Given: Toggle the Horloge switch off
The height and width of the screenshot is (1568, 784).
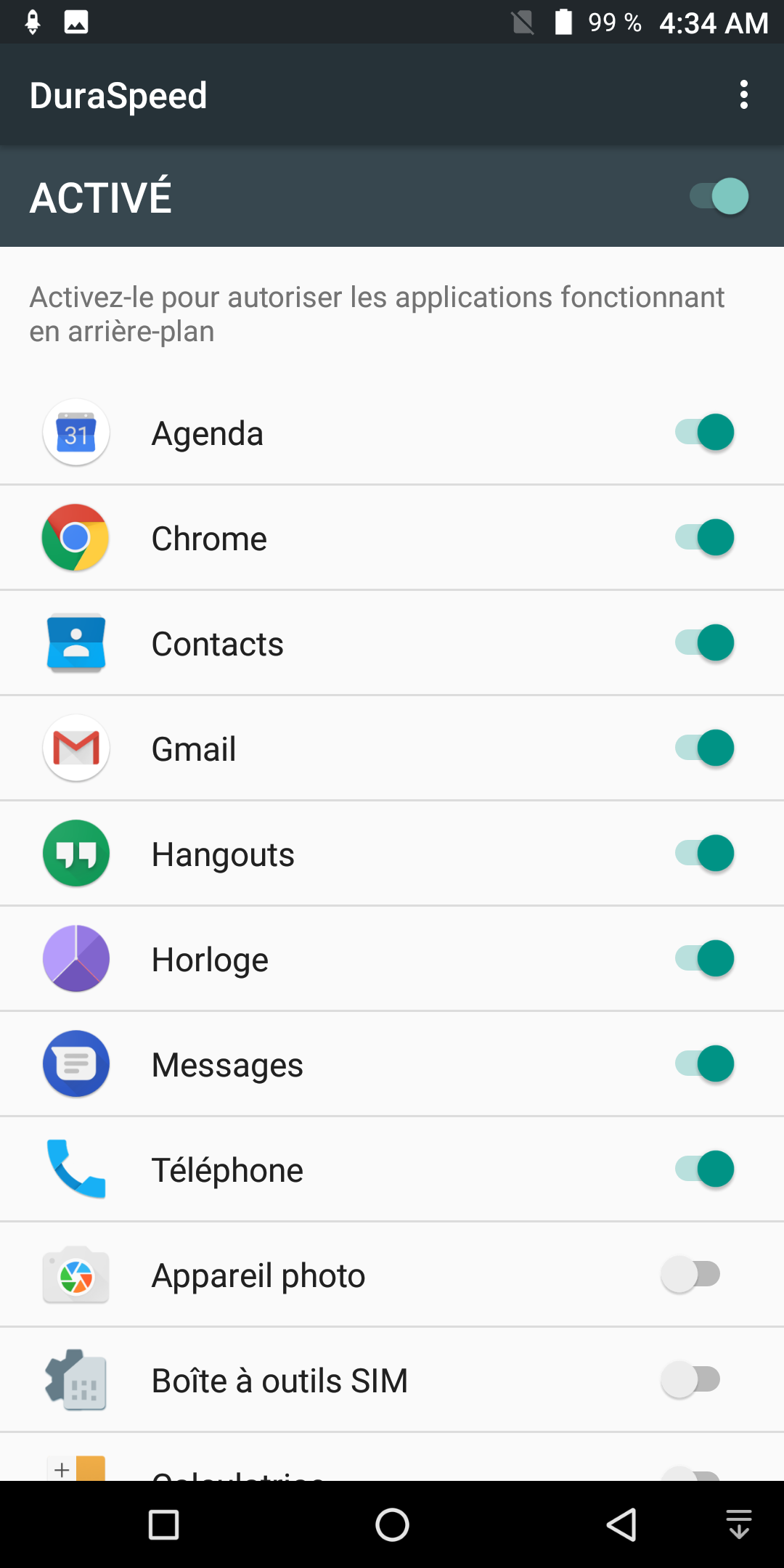Looking at the screenshot, I should click(x=704, y=959).
